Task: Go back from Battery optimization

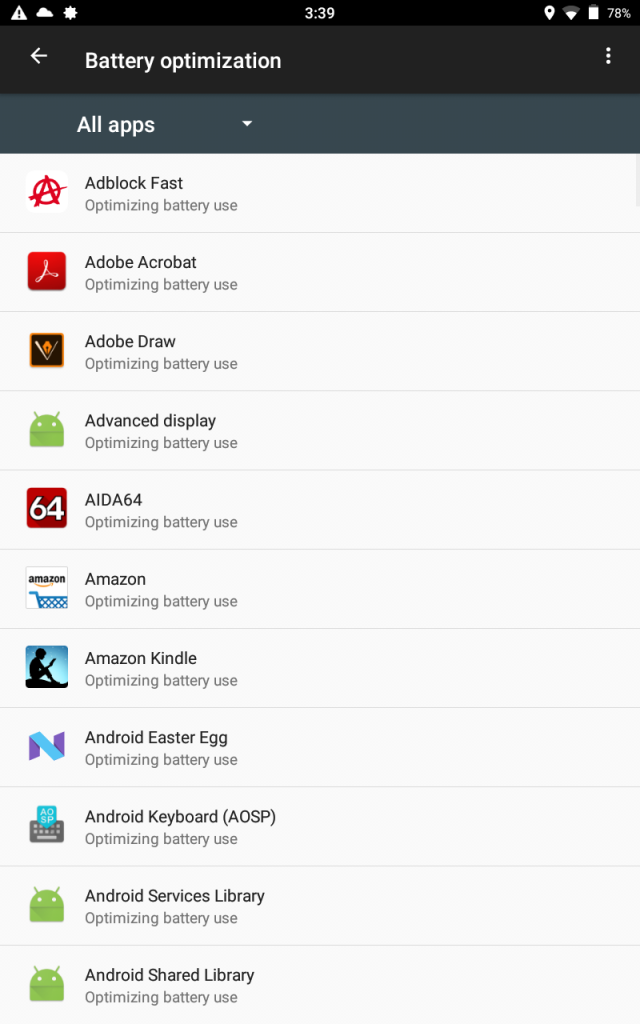Action: (x=39, y=57)
